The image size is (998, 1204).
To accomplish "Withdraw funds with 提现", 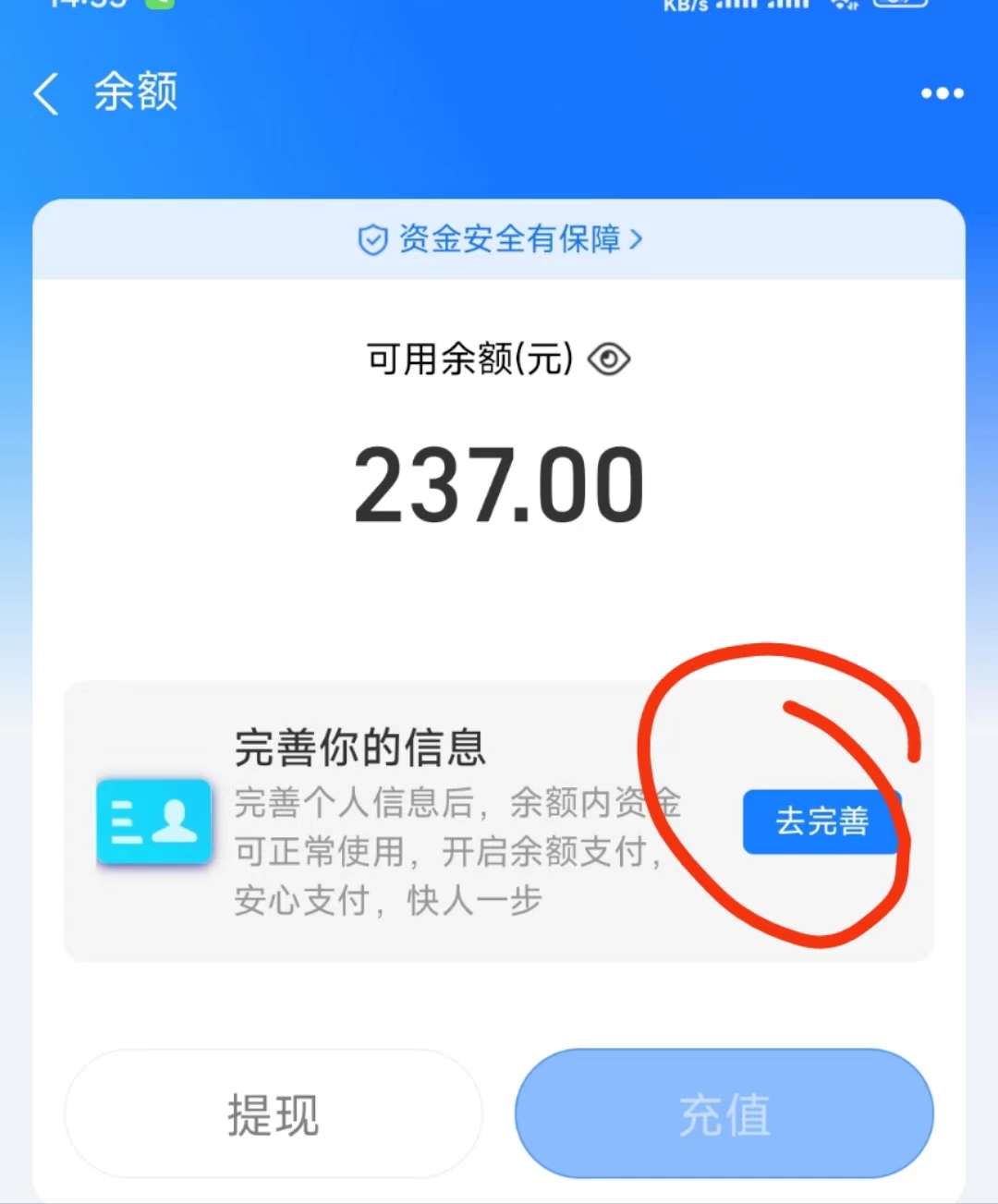I will [x=274, y=1113].
